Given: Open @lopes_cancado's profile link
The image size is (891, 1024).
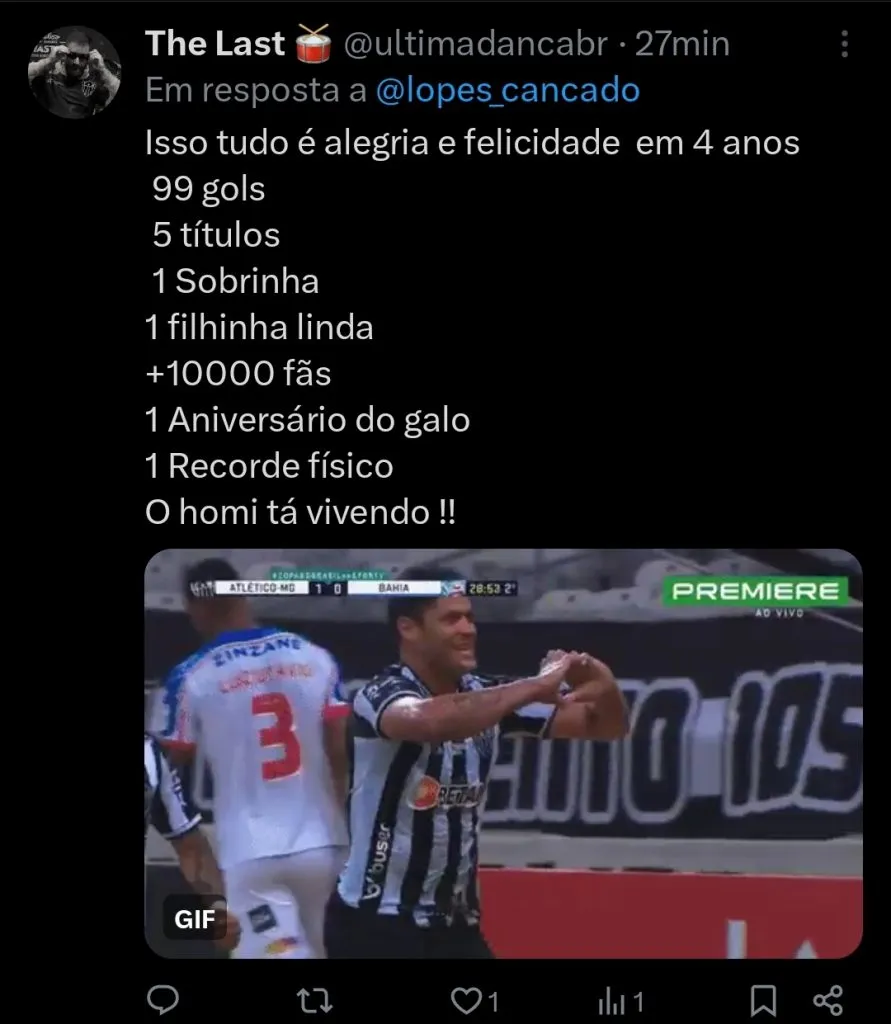Looking at the screenshot, I should point(509,89).
